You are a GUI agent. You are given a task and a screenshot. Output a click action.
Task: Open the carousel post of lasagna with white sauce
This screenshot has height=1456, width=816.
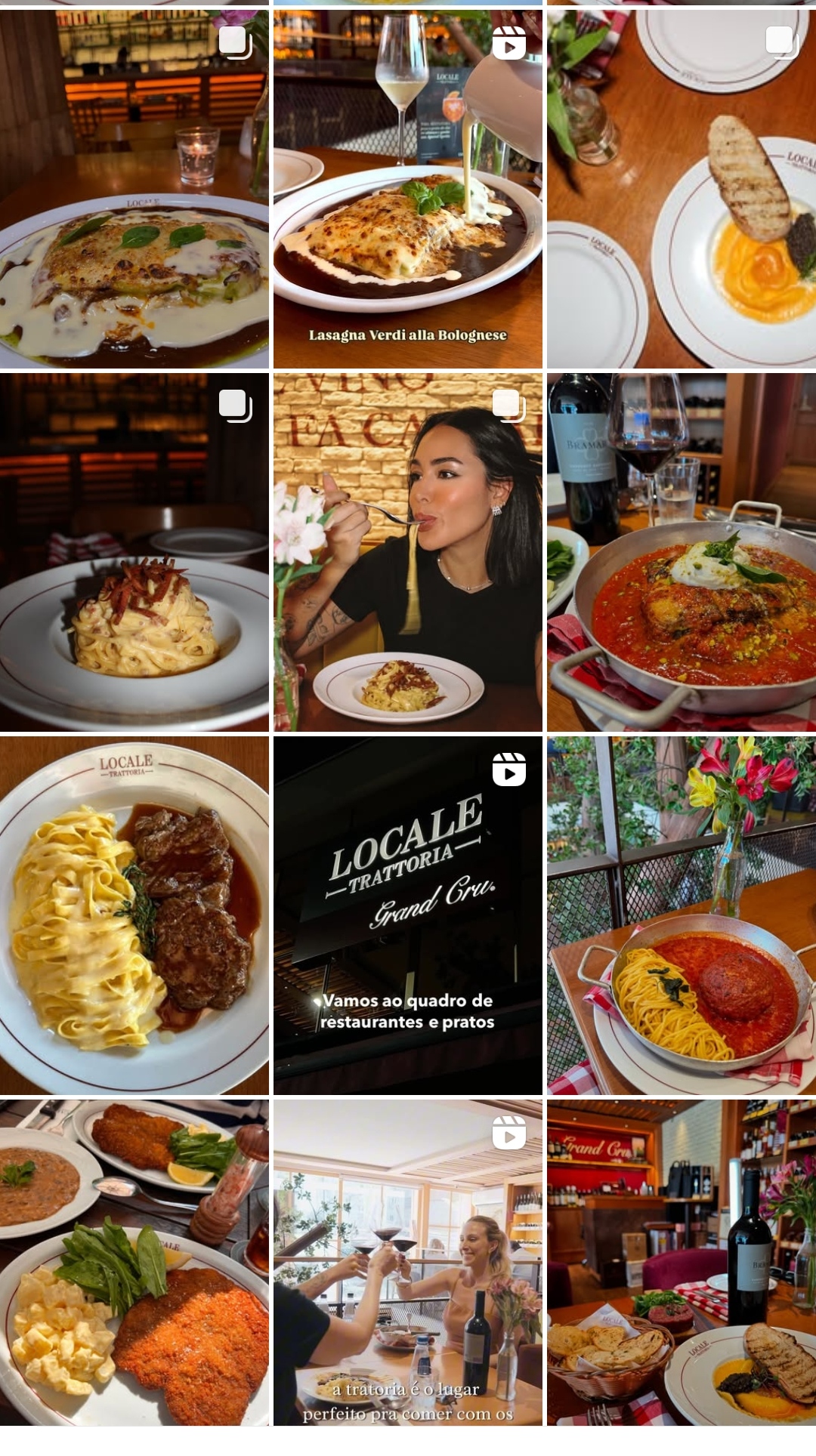tap(134, 189)
